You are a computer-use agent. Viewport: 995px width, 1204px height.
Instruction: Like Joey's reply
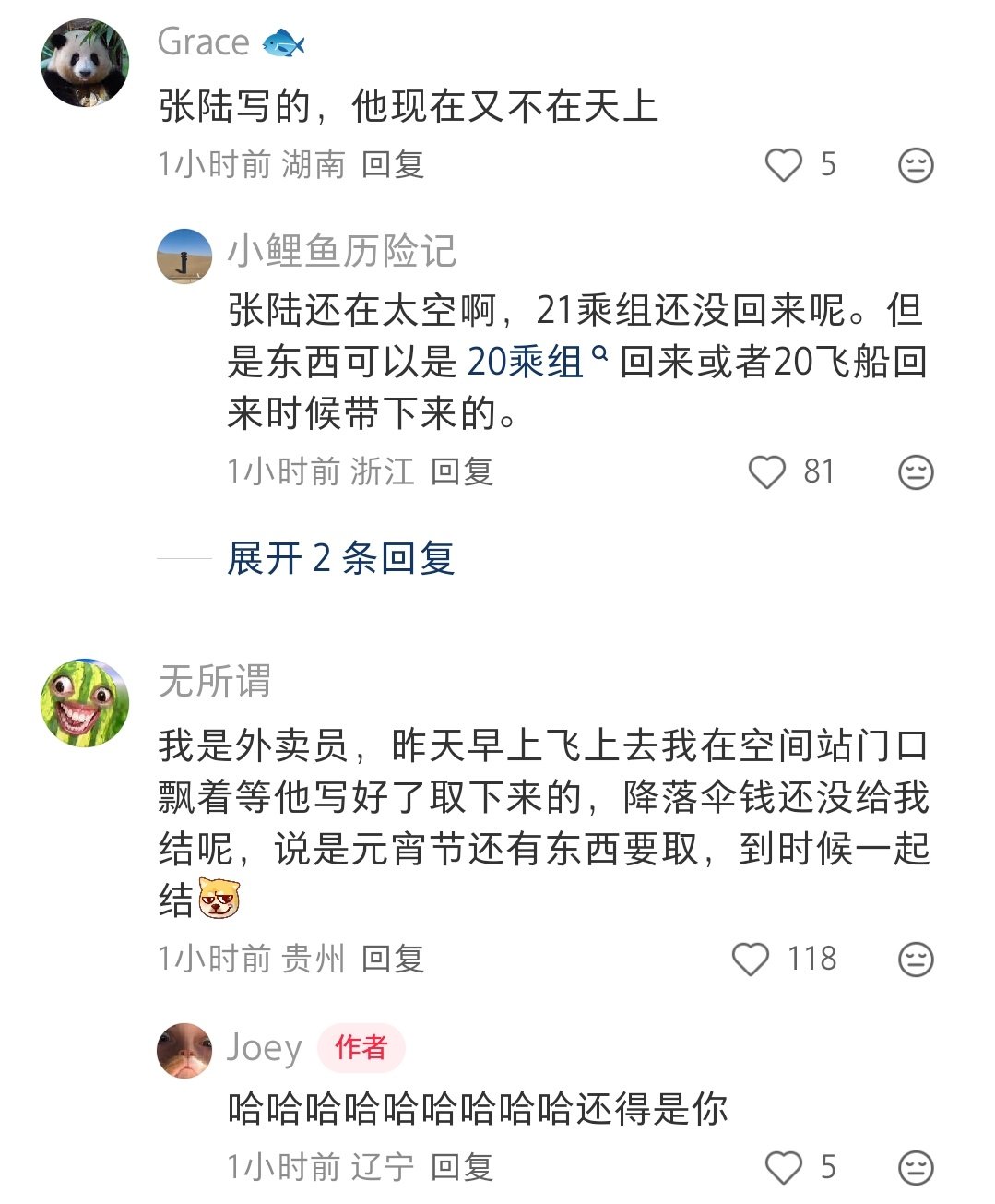(x=784, y=1167)
